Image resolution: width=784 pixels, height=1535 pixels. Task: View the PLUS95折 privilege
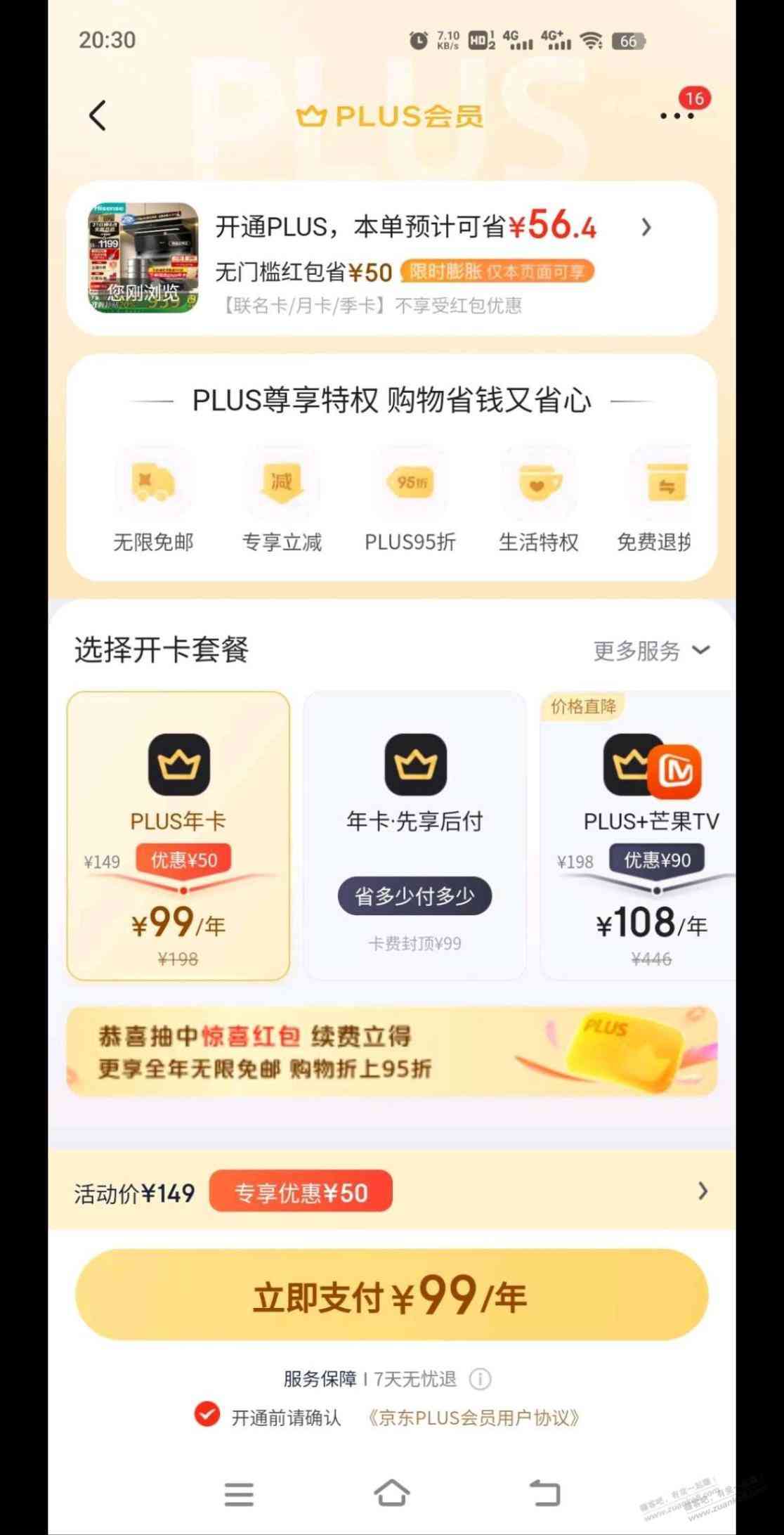pos(410,500)
